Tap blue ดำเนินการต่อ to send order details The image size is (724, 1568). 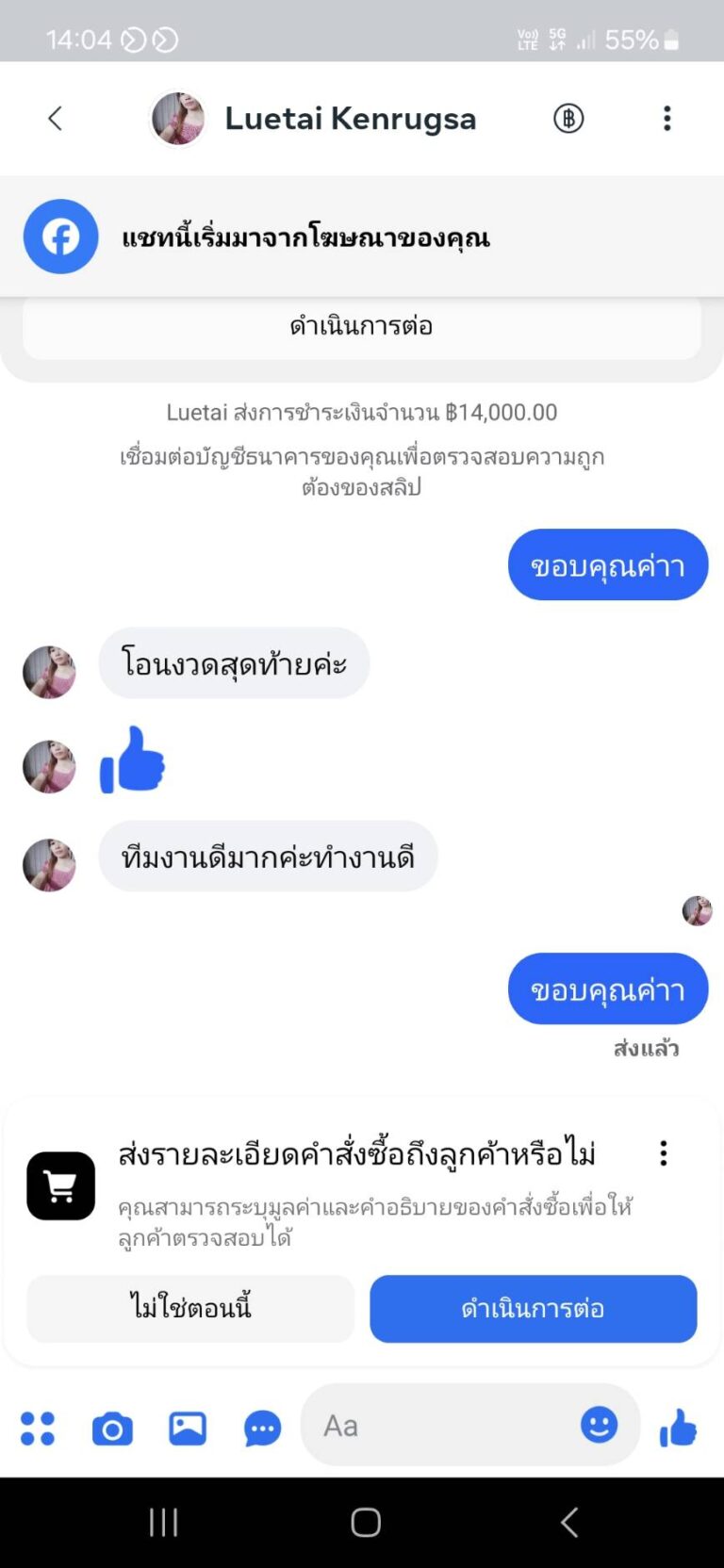click(x=533, y=1308)
